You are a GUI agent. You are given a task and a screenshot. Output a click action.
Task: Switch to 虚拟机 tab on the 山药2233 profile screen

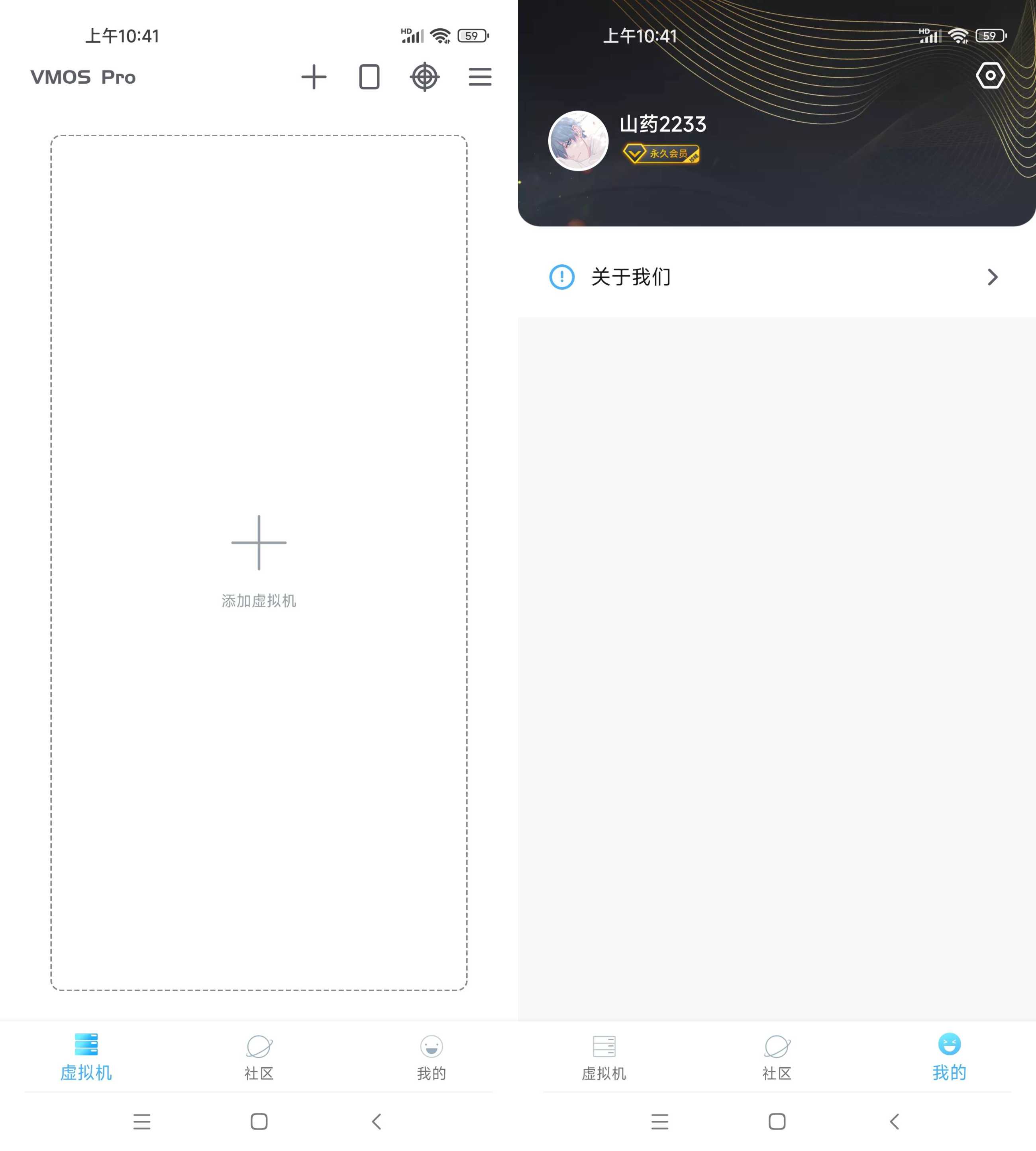604,1057
